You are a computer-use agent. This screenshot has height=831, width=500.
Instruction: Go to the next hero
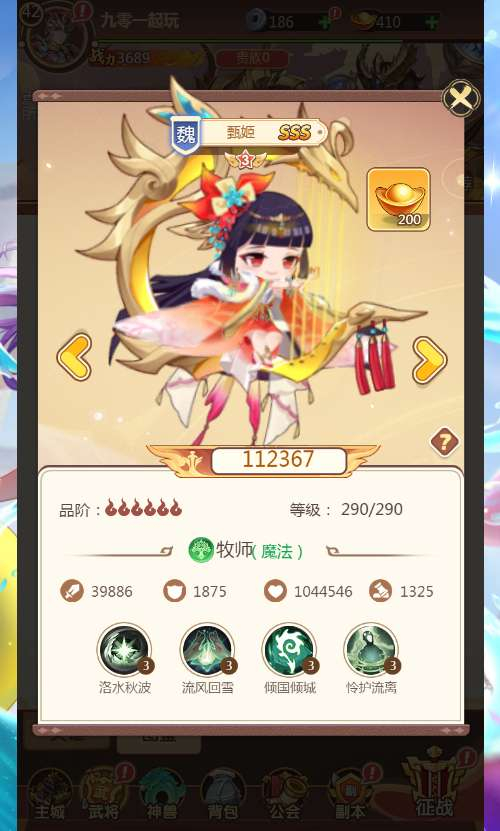click(x=429, y=360)
